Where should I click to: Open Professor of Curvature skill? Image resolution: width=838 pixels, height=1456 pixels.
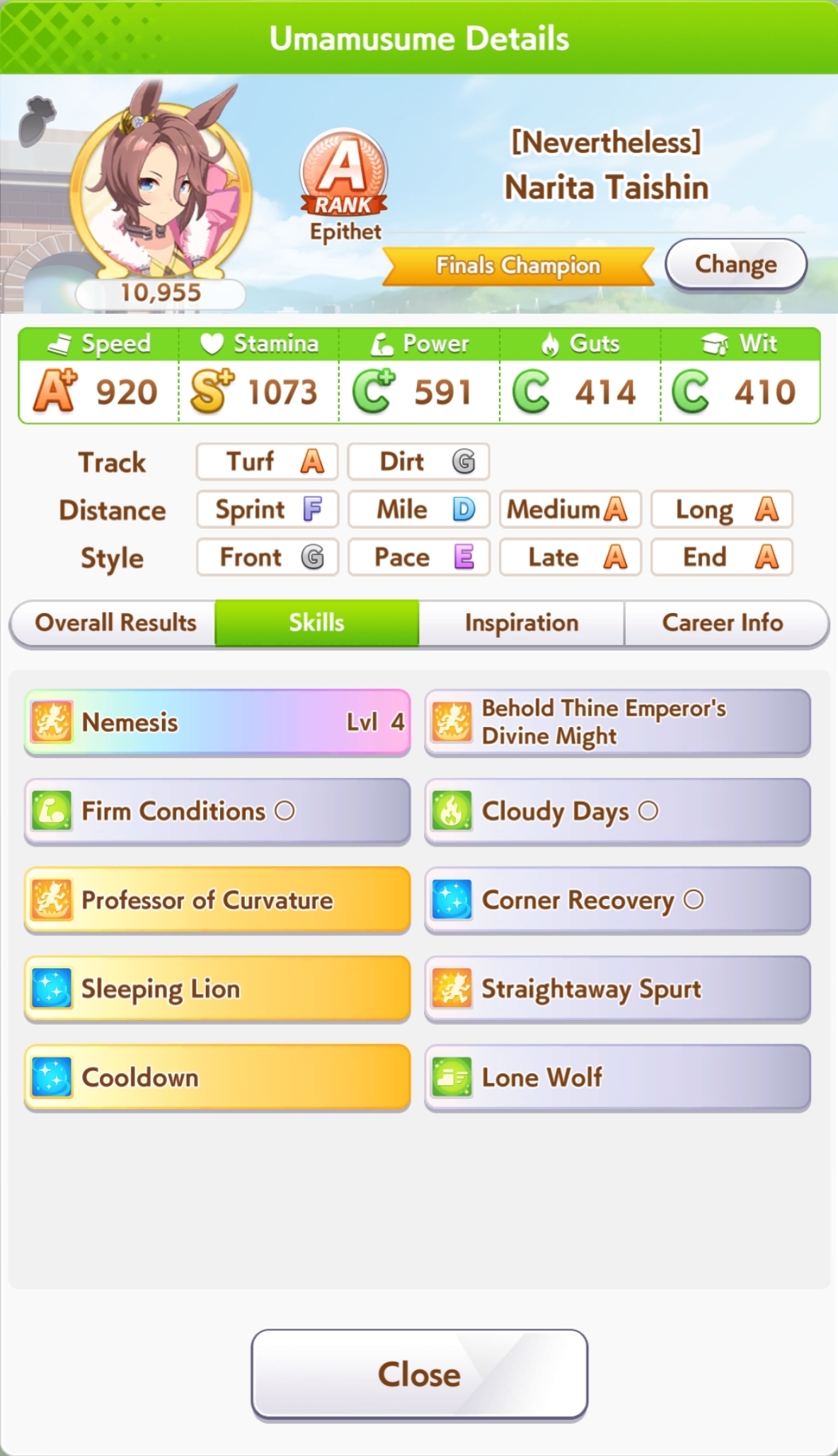tap(217, 900)
